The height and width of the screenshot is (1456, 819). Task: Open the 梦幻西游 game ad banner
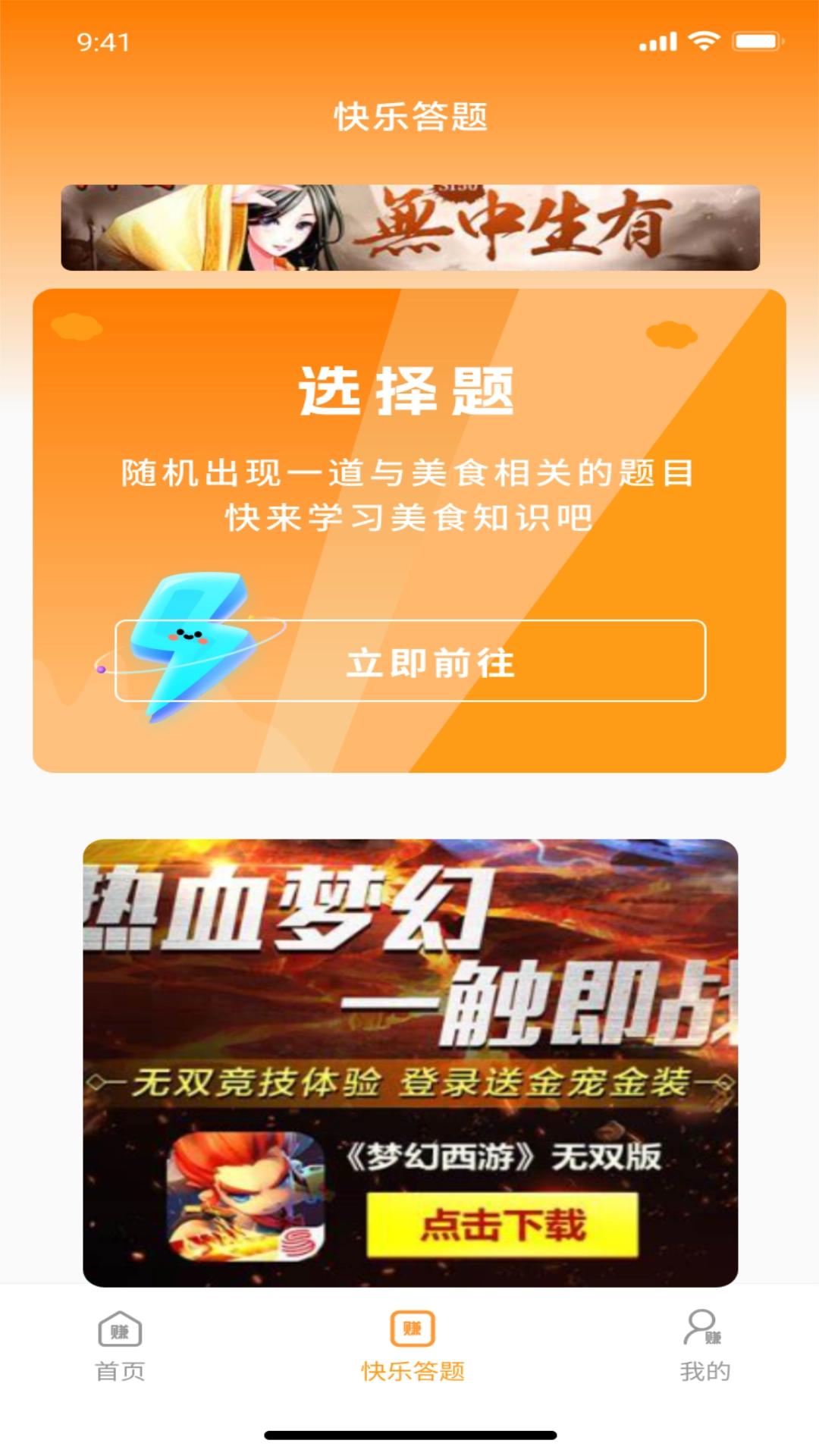(410, 1062)
